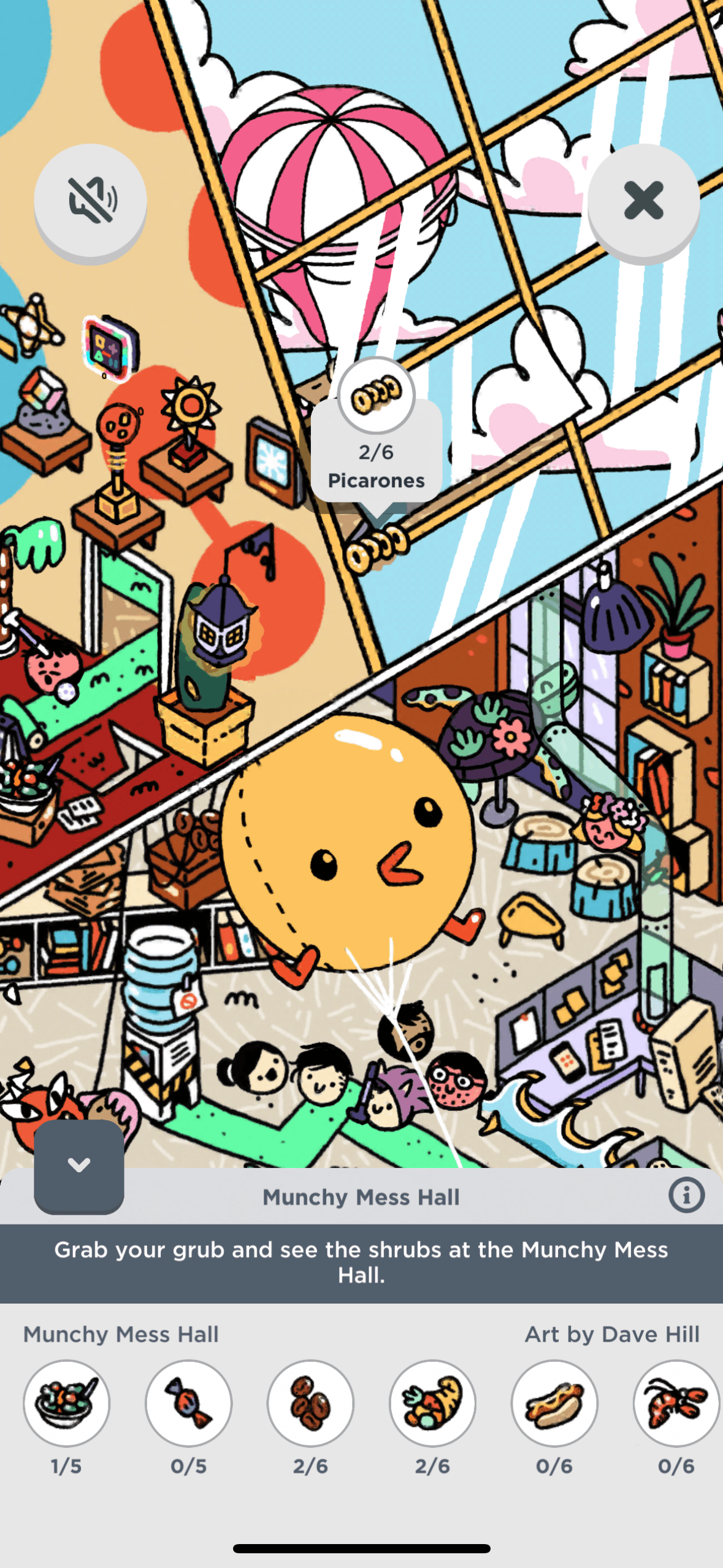Screen dimensions: 723x1568
Task: Collapse the bottom panel with chevron
Action: pos(79,1165)
